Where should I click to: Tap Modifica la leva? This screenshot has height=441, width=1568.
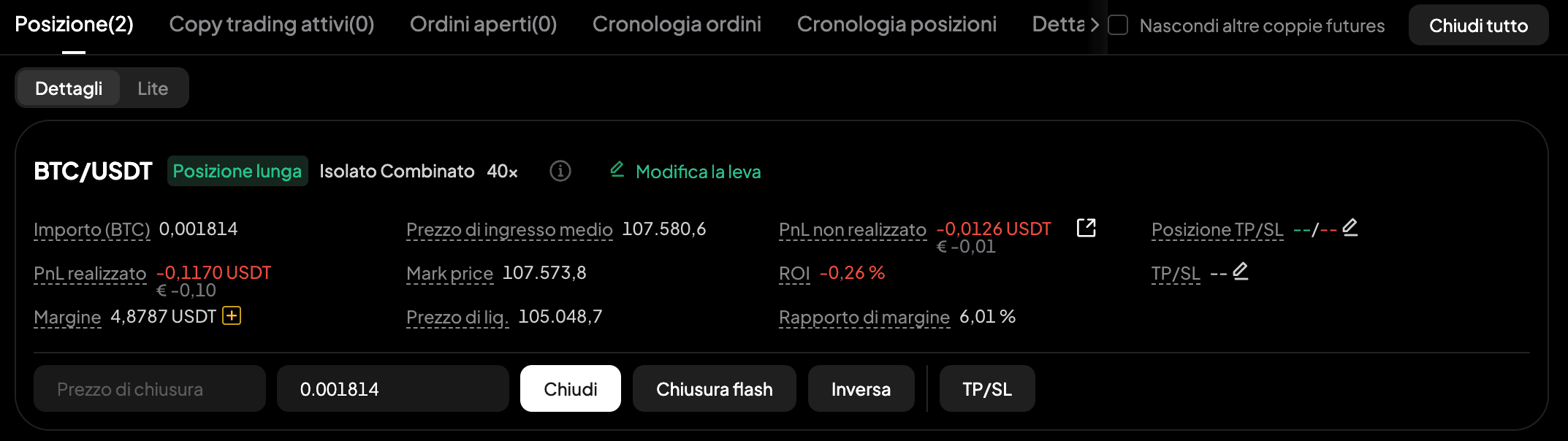point(686,172)
